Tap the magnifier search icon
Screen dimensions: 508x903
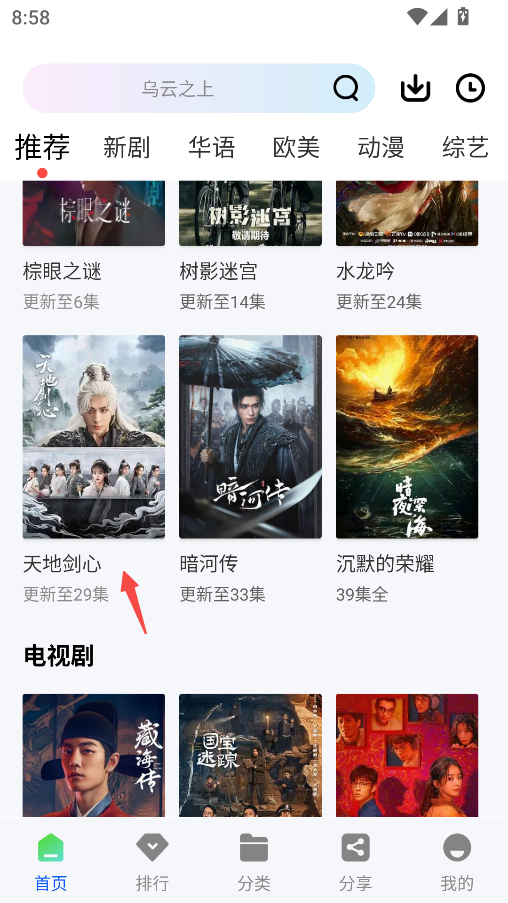(x=346, y=88)
